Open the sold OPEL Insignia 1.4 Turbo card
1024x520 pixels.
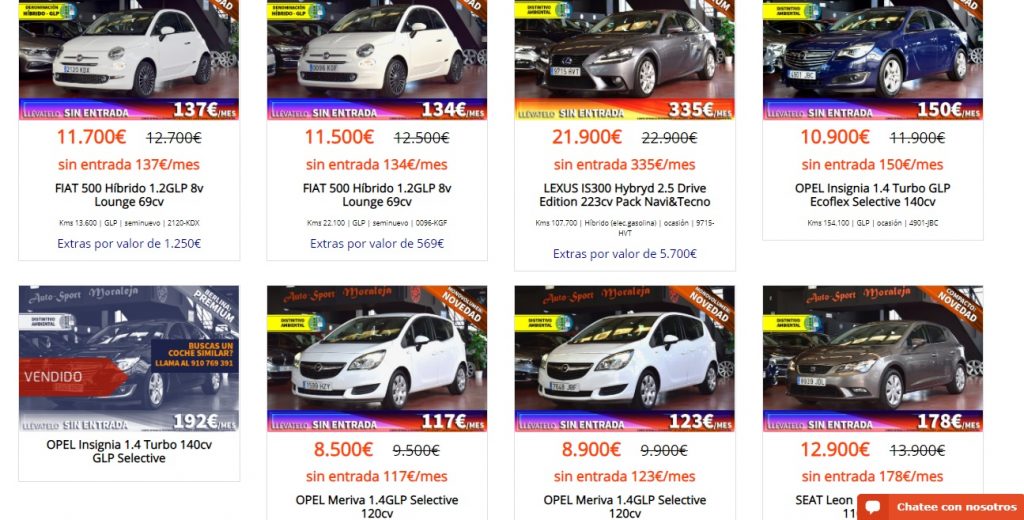click(128, 451)
